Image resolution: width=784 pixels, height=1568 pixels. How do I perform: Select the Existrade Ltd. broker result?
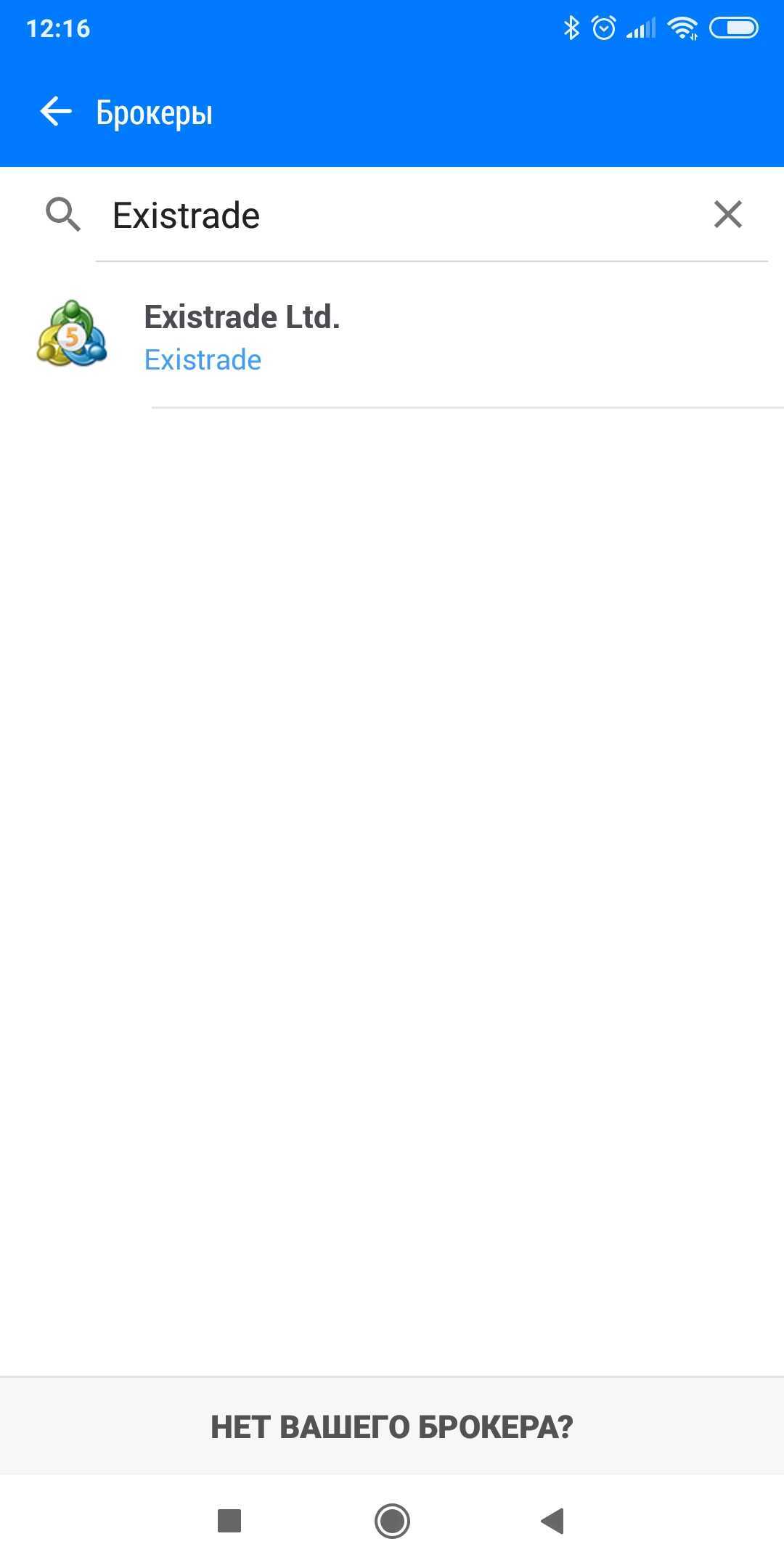[392, 337]
